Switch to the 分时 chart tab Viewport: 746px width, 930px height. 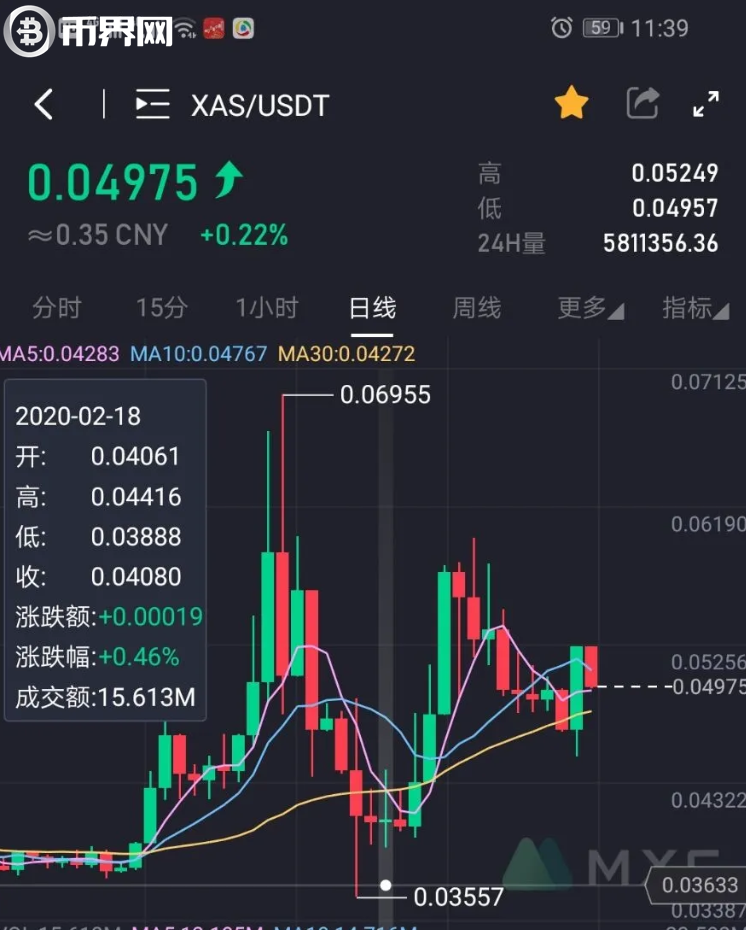tap(56, 308)
